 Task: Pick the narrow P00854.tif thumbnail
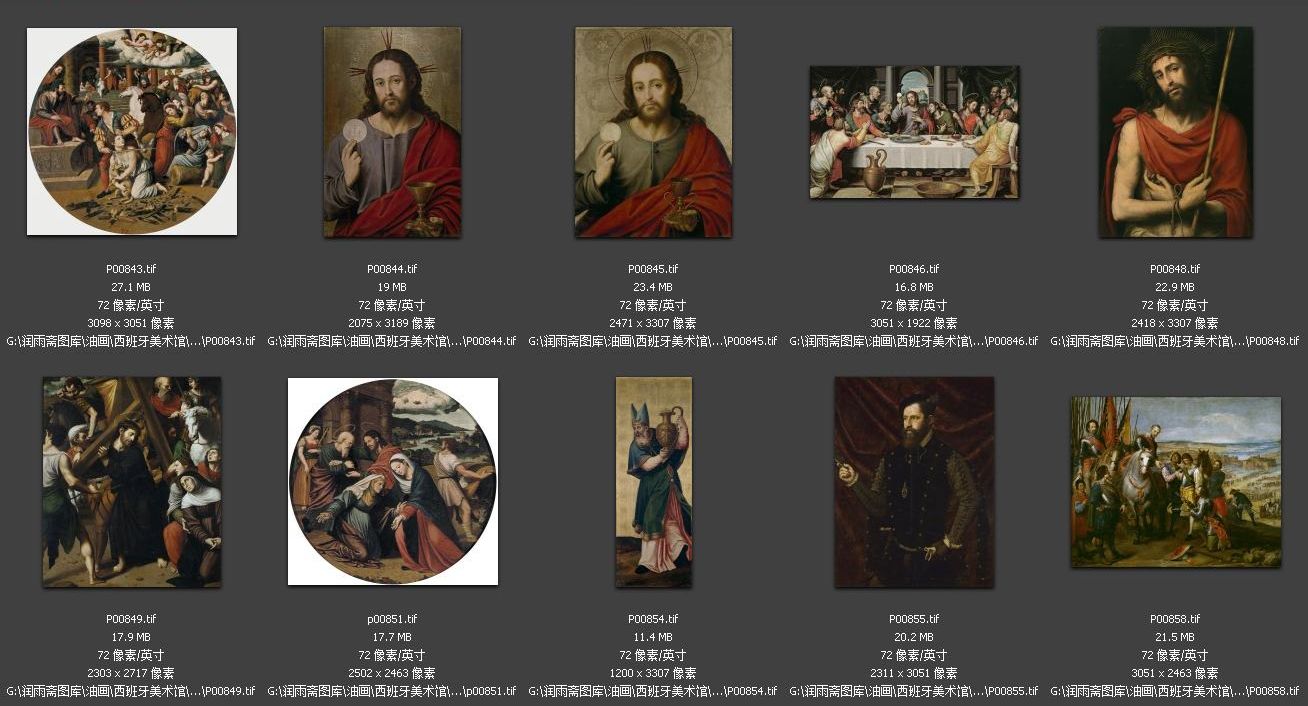point(653,481)
